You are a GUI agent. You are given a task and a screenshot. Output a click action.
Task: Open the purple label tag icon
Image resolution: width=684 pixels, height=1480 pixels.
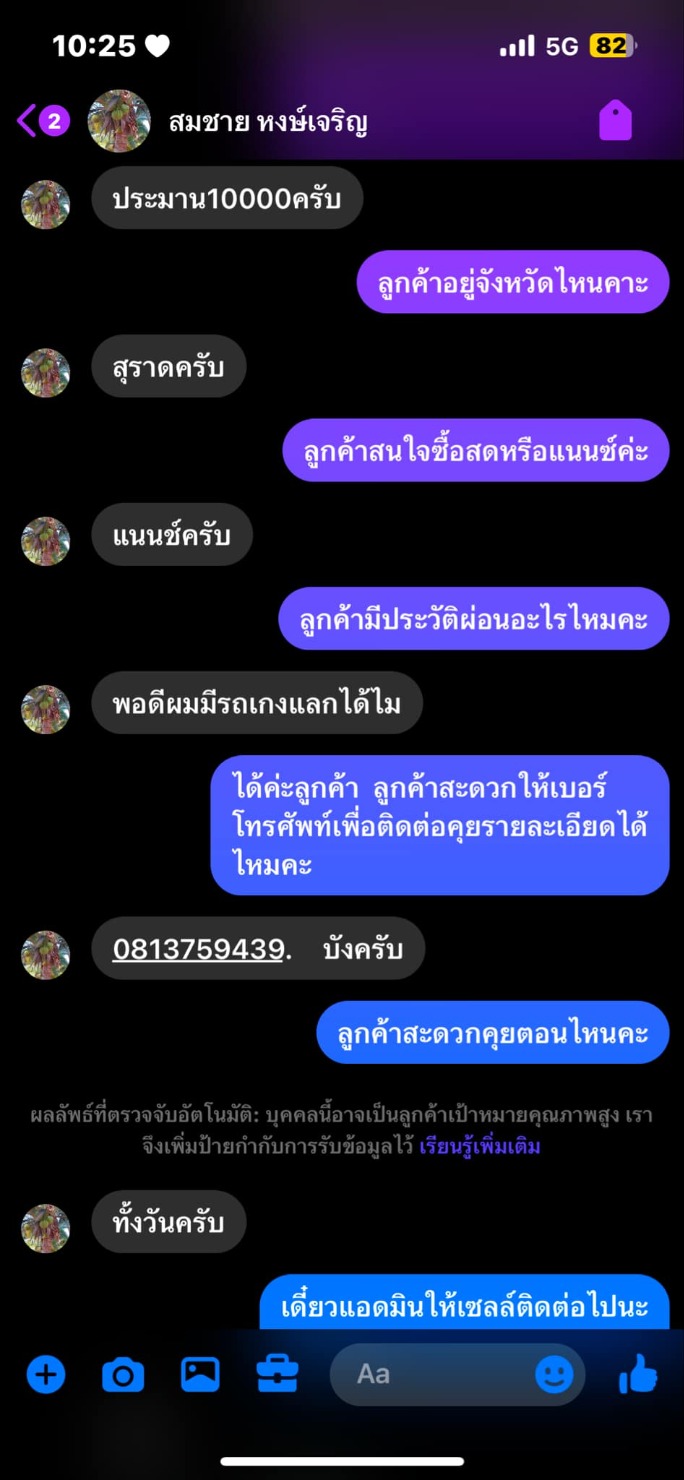click(x=615, y=121)
